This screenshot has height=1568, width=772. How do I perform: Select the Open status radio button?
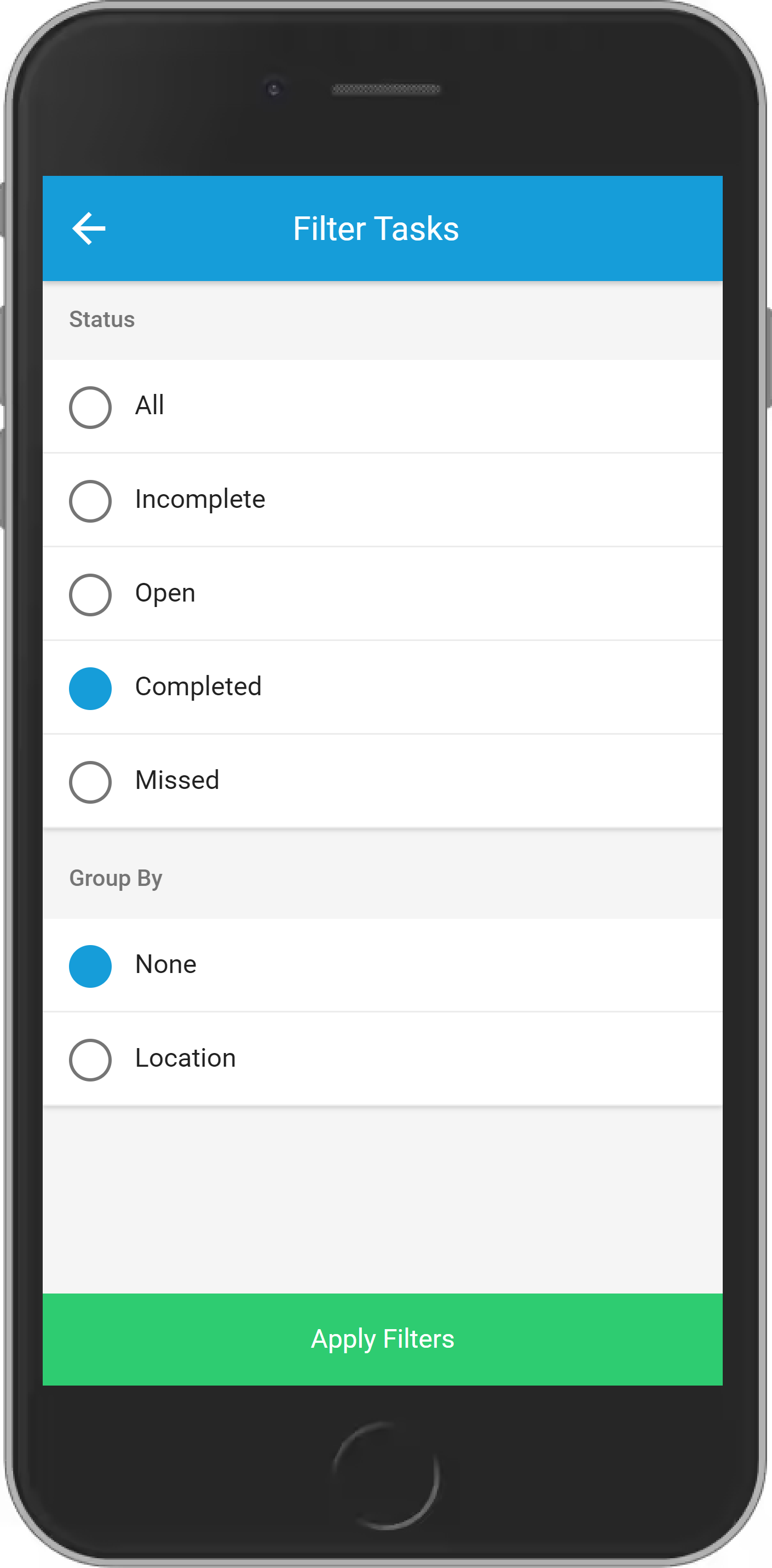coord(90,594)
